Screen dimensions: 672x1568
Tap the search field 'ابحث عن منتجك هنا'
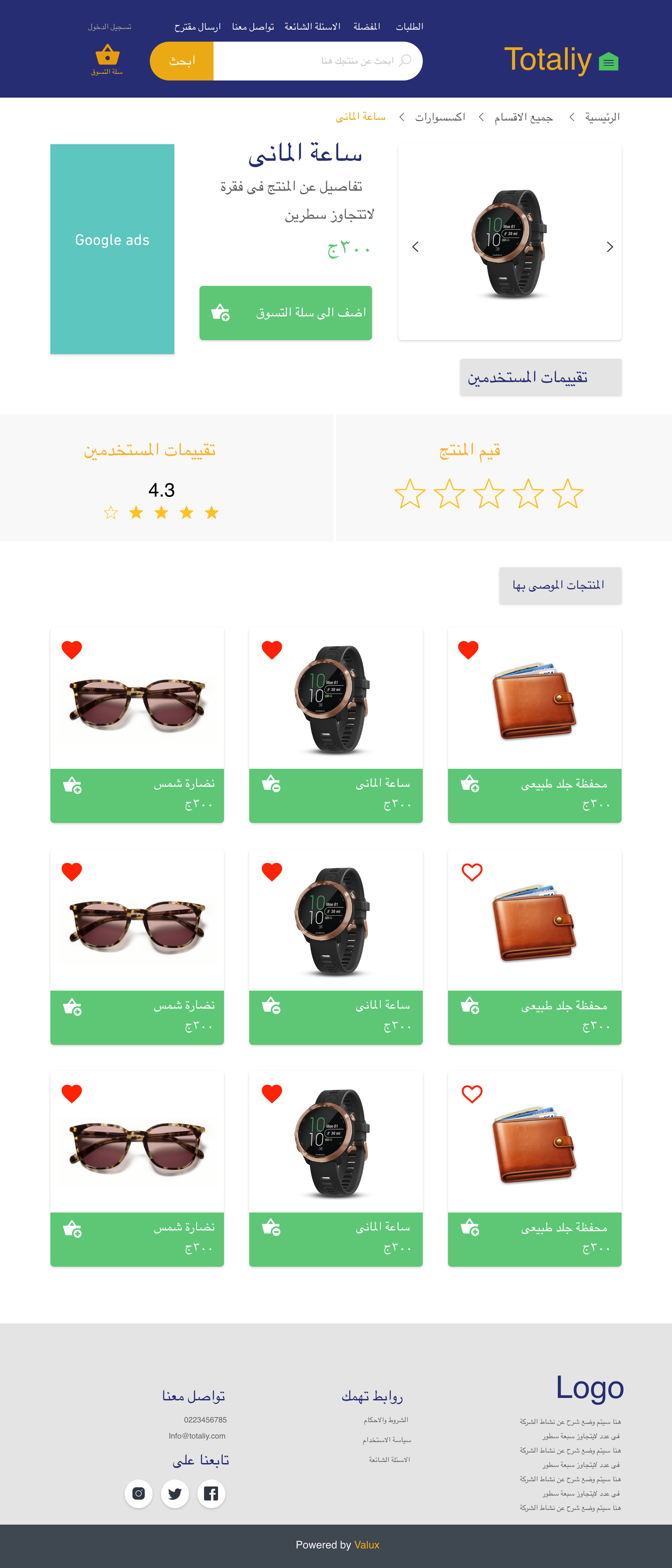(316, 61)
